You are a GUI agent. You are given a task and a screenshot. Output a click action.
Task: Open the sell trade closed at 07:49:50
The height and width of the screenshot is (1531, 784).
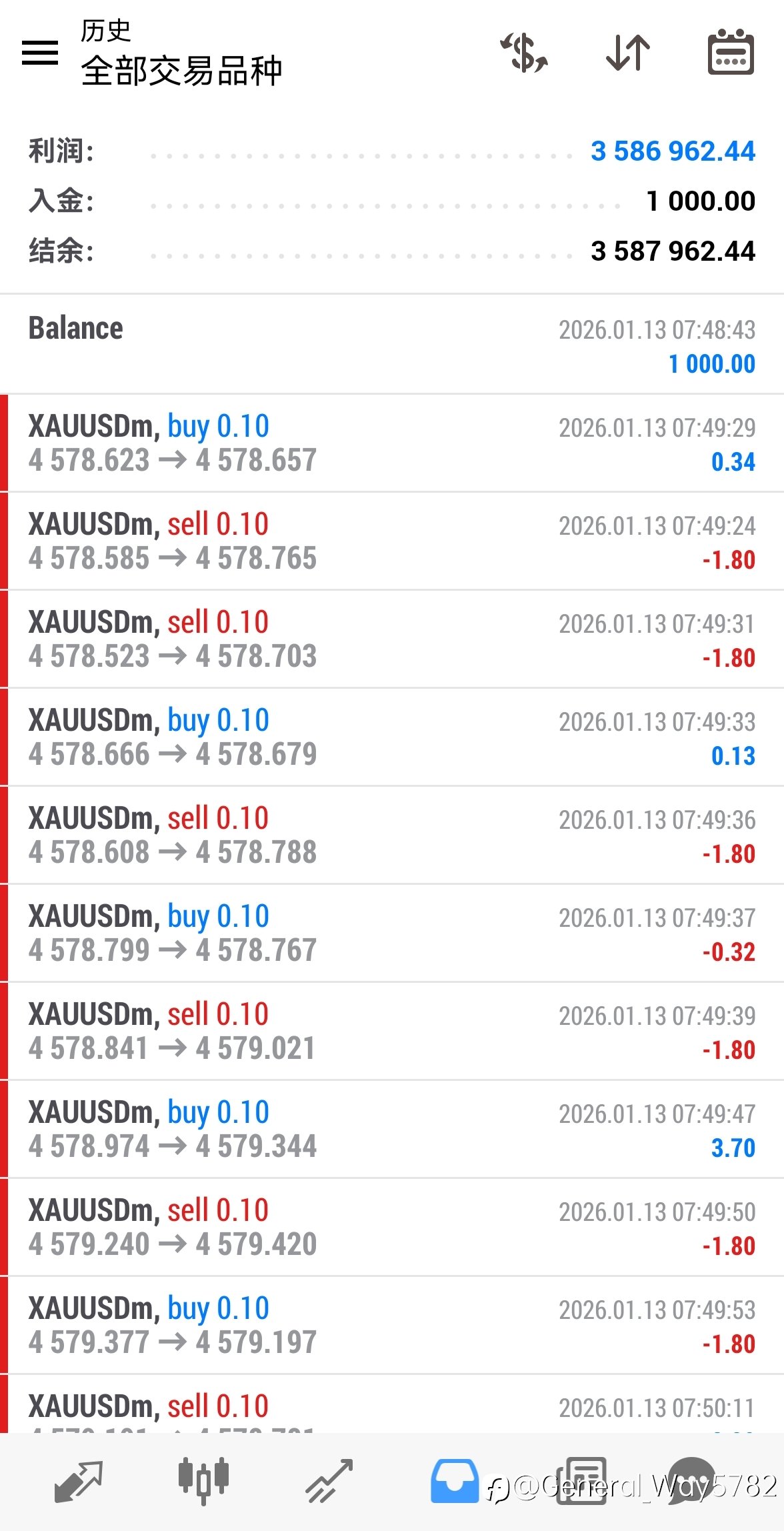(x=392, y=1228)
